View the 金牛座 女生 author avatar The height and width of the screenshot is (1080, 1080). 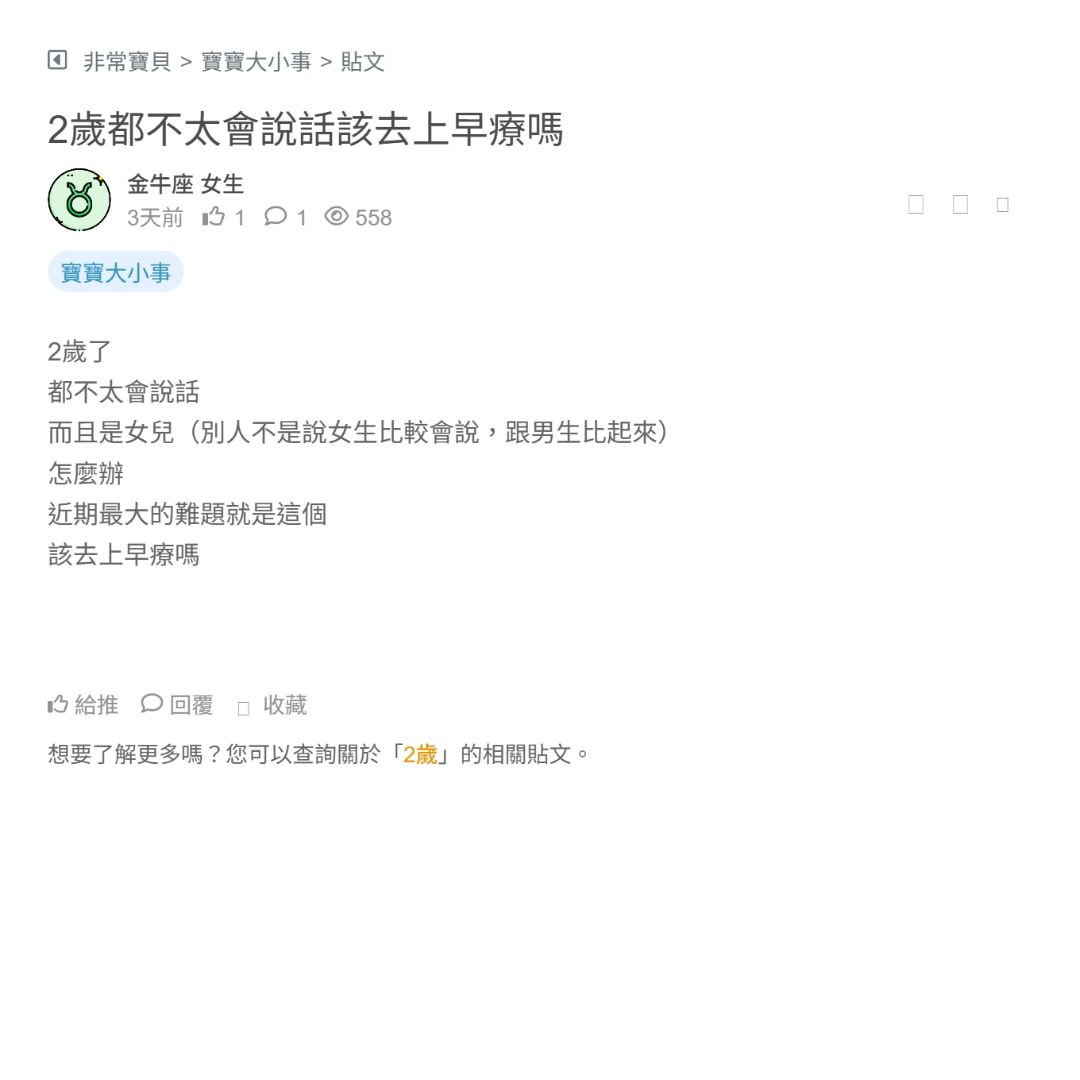[79, 200]
